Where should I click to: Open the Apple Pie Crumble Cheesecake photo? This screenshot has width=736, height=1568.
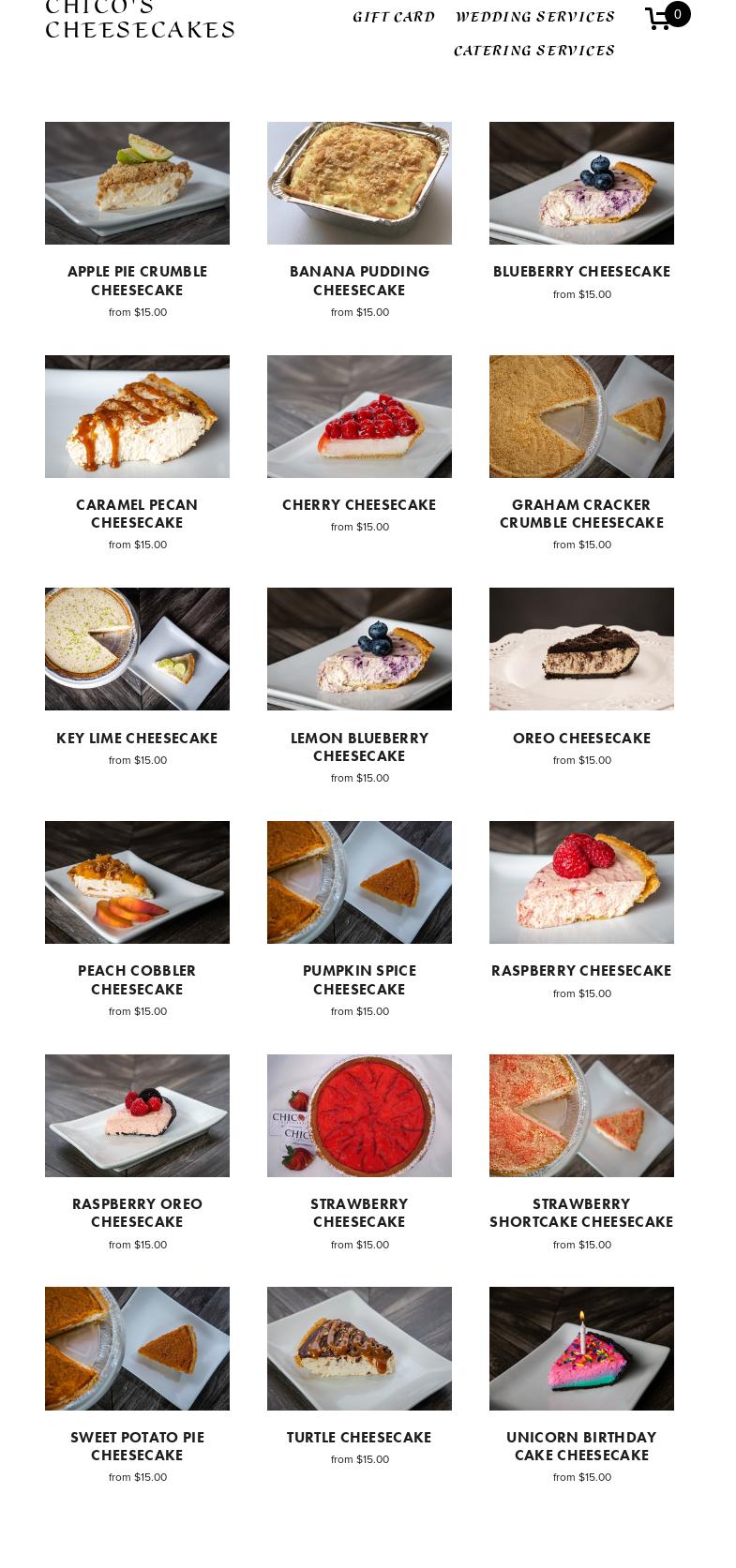137,183
